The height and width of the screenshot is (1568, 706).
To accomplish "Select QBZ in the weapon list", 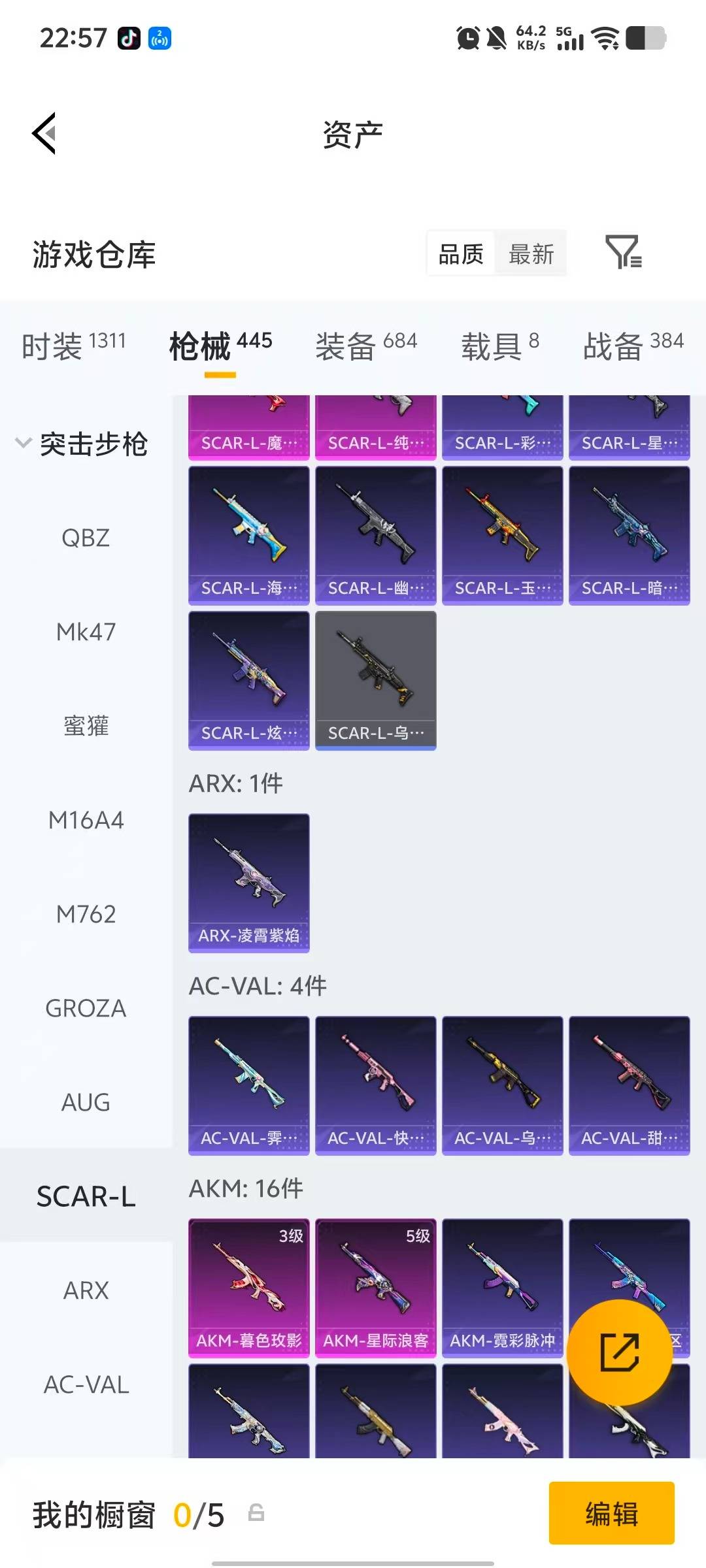I will pyautogui.click(x=86, y=538).
